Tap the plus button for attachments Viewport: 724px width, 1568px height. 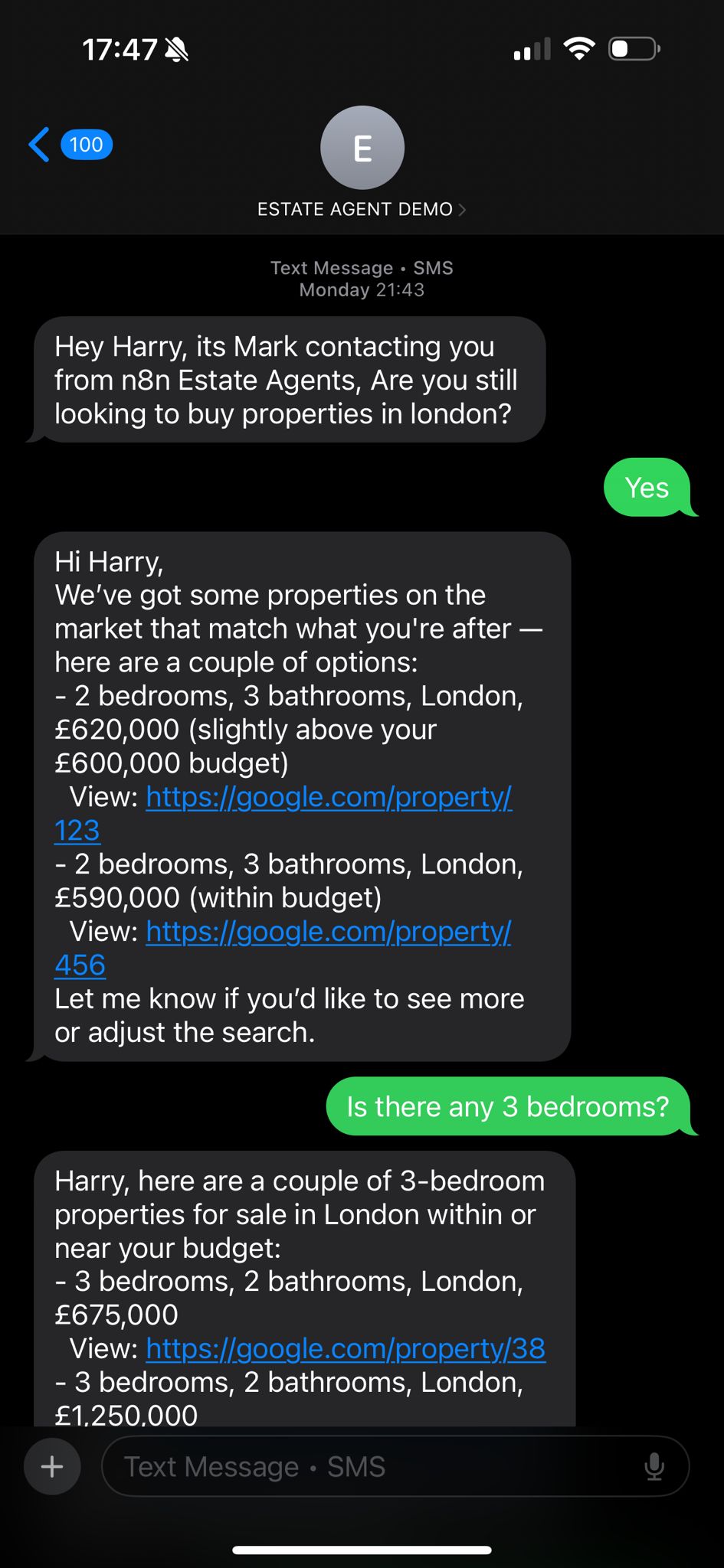tap(52, 1467)
